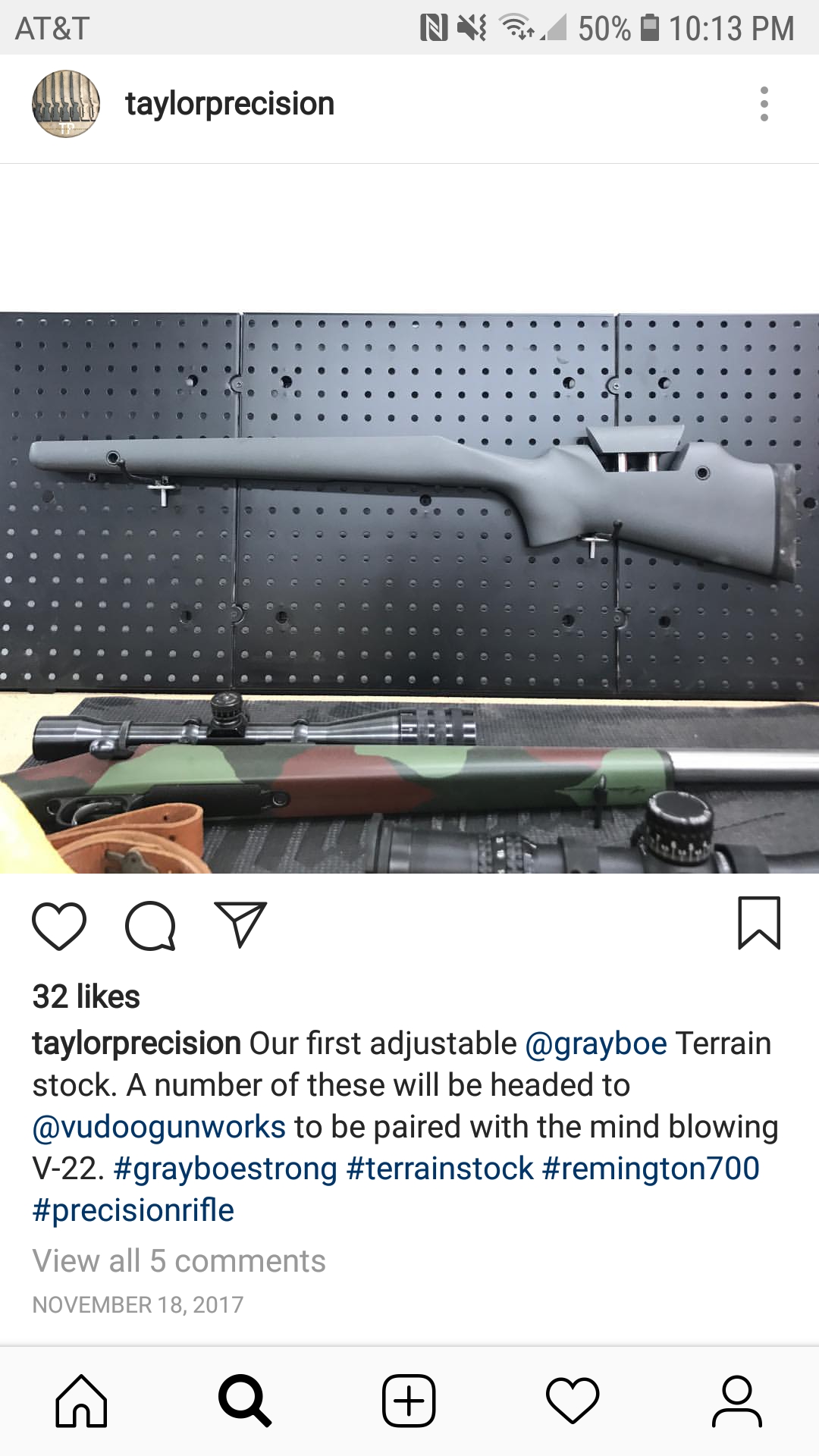Share the post via paper plane icon
The height and width of the screenshot is (1456, 819).
[x=240, y=924]
